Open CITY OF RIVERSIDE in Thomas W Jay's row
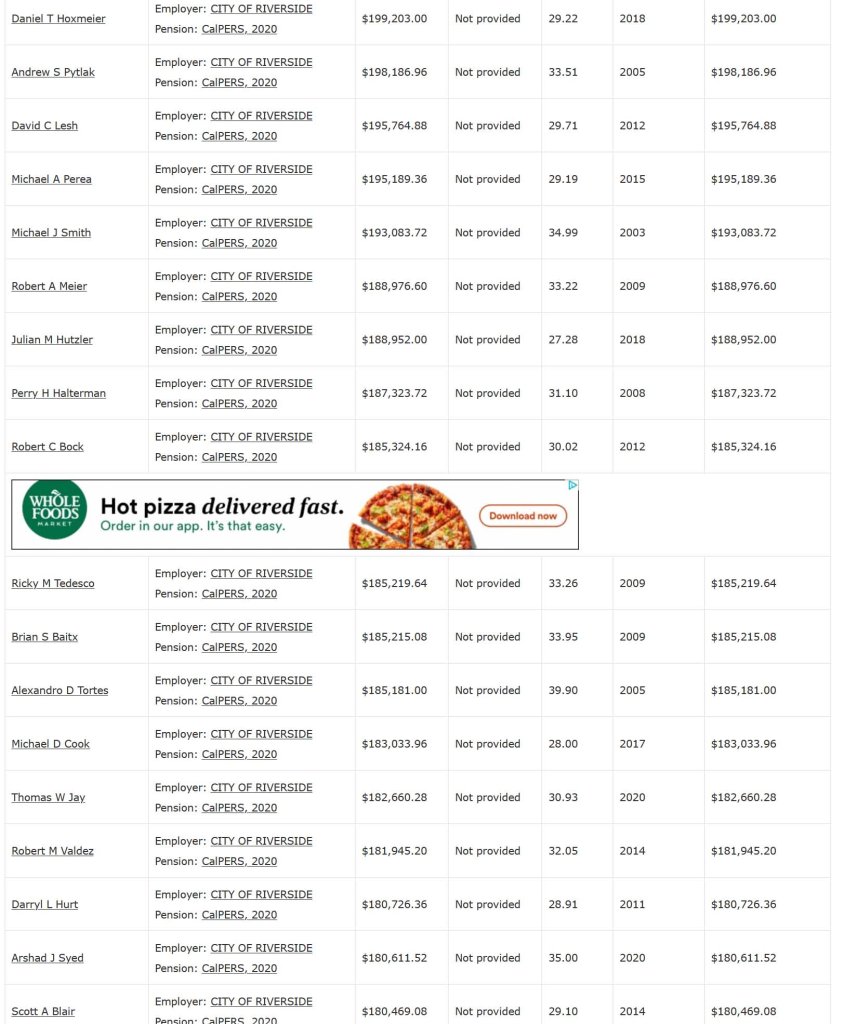This screenshot has height=1024, width=844. click(261, 788)
